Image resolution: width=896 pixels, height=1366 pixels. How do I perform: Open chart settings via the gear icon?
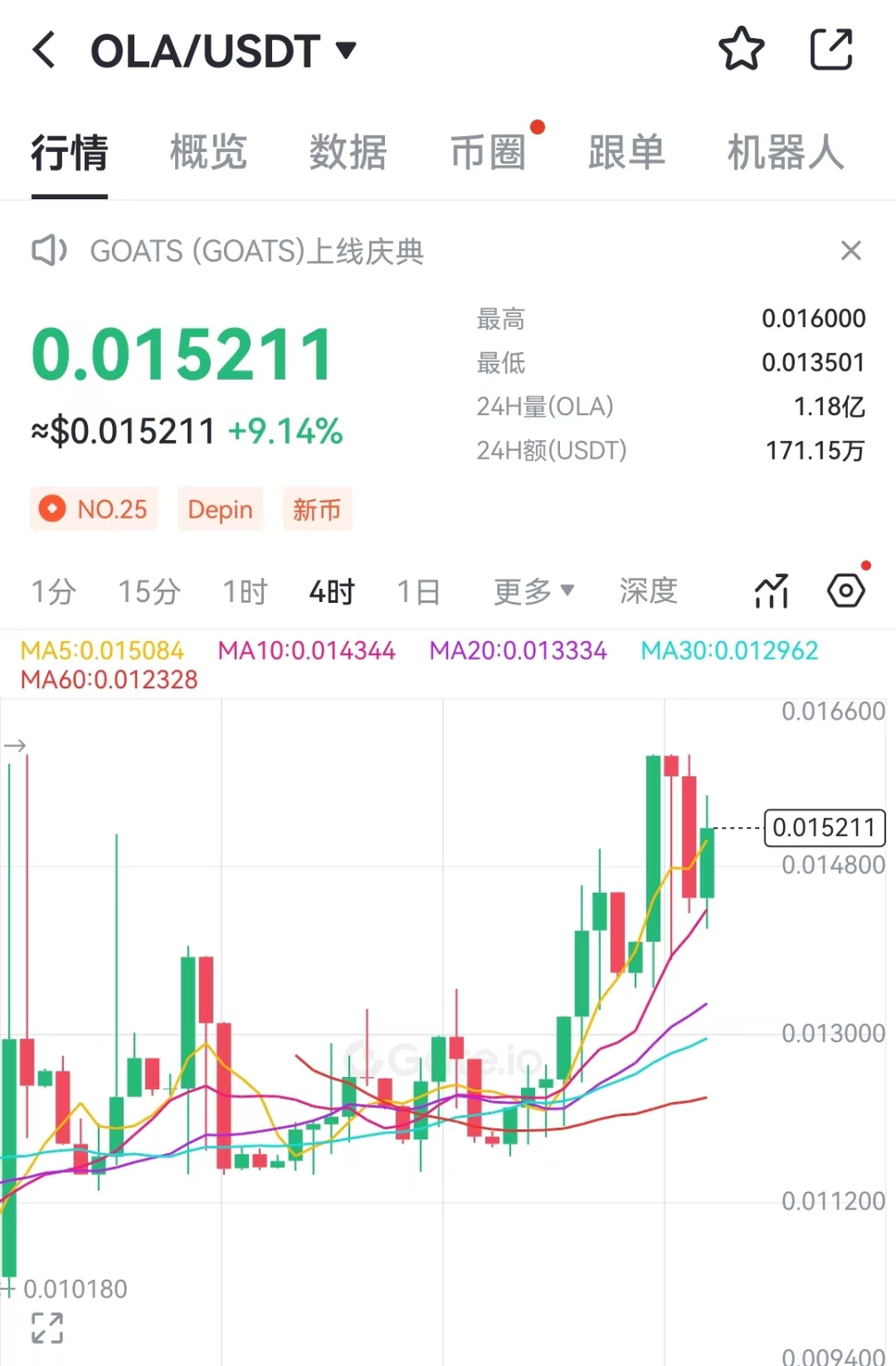(x=844, y=590)
